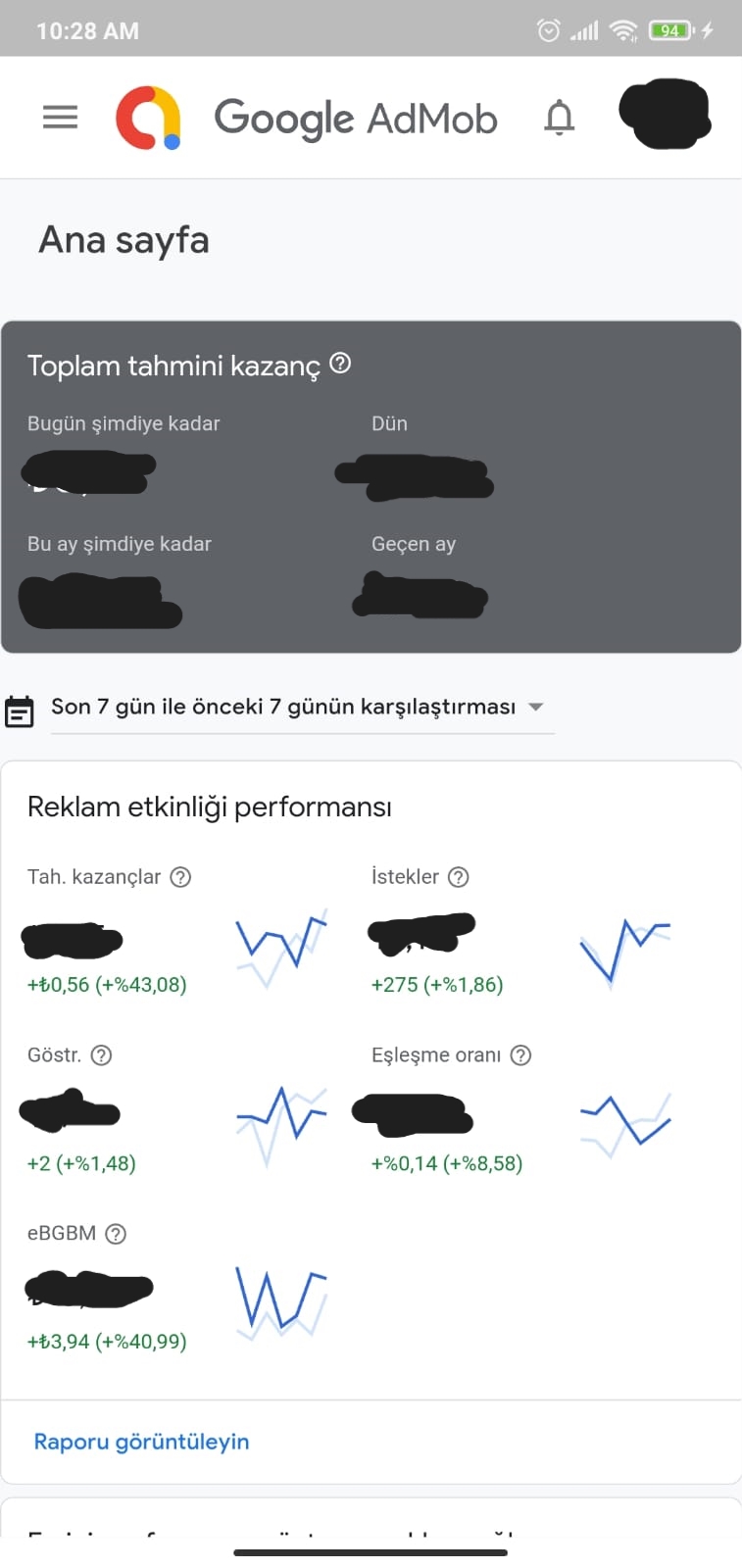Open help tooltip for Toplam tahmini kazanç
Viewport: 742px width, 1568px height.
coord(340,364)
